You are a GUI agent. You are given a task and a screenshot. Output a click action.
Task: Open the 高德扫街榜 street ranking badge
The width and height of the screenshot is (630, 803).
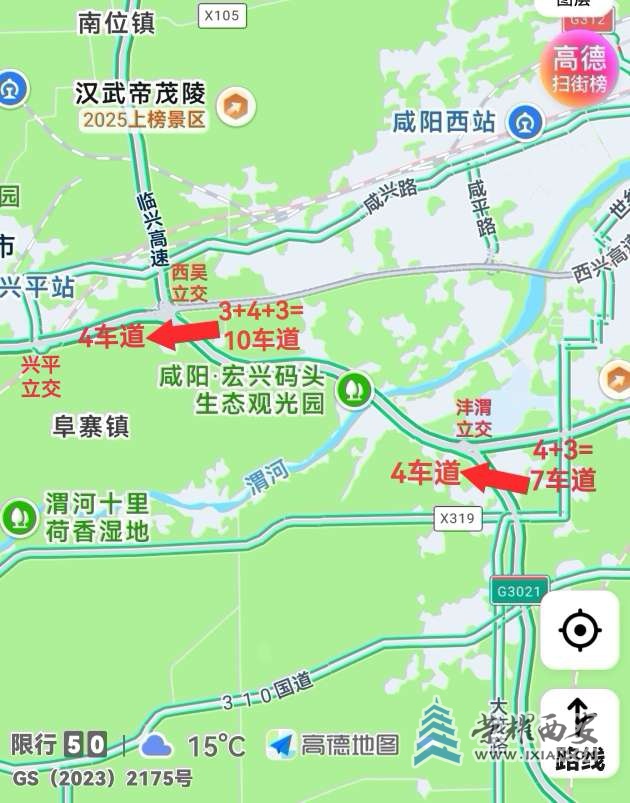point(580,65)
